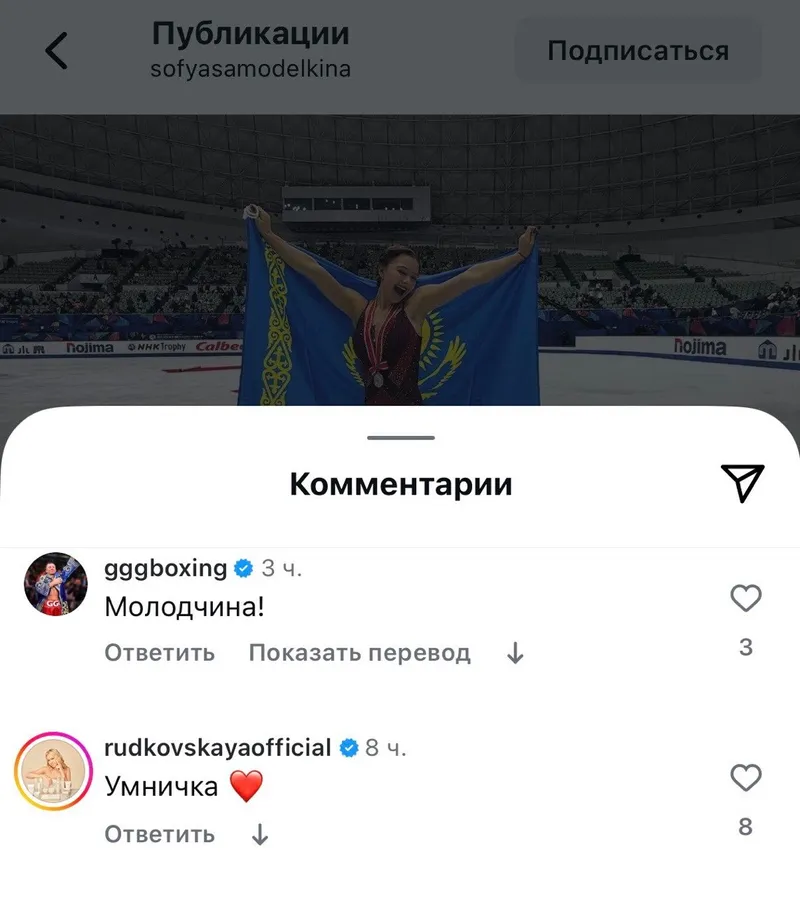Image resolution: width=800 pixels, height=897 pixels.
Task: Reply to ggboxing's comment
Action: click(159, 653)
